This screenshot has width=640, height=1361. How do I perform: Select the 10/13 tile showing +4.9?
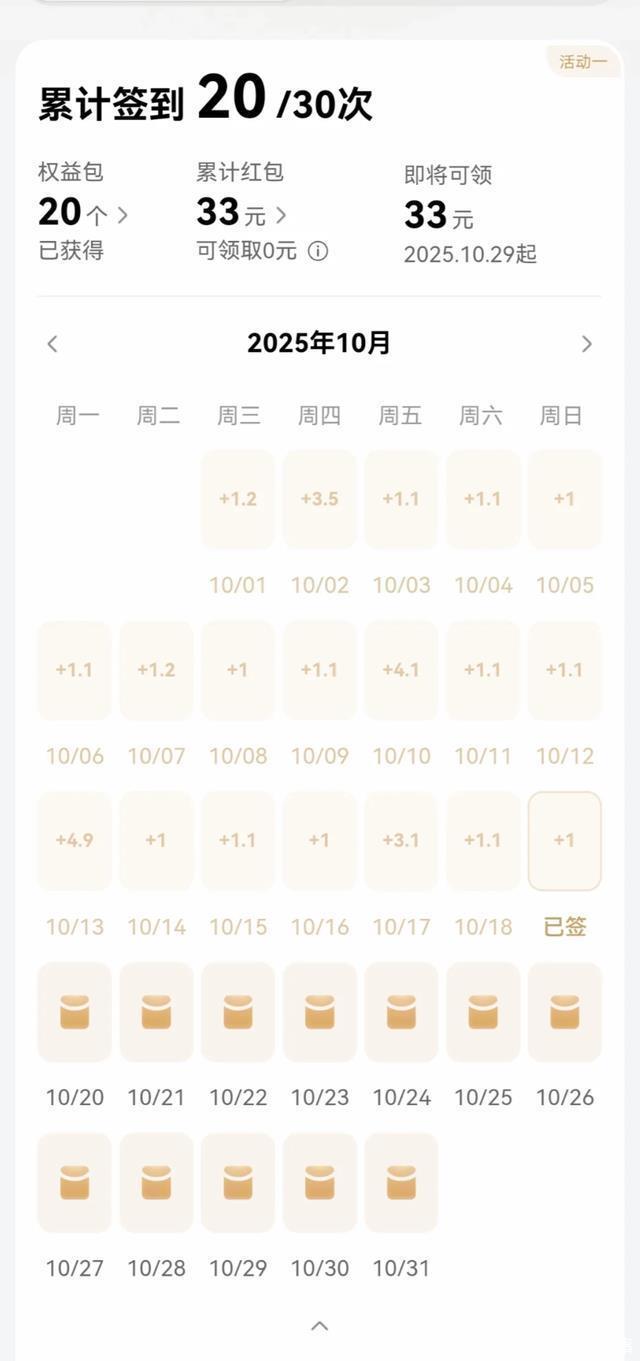click(x=74, y=840)
